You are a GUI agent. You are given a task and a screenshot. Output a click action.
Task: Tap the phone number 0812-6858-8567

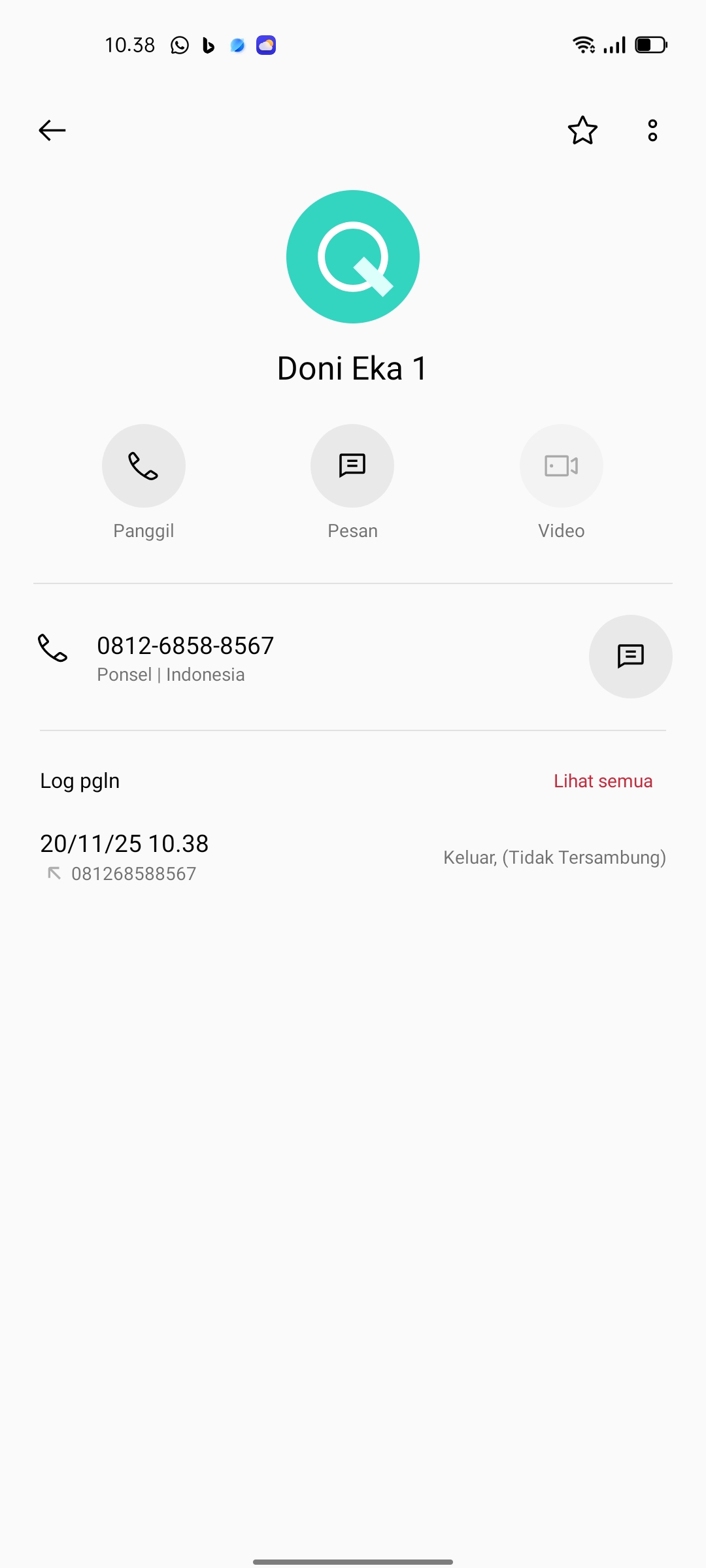pos(185,645)
